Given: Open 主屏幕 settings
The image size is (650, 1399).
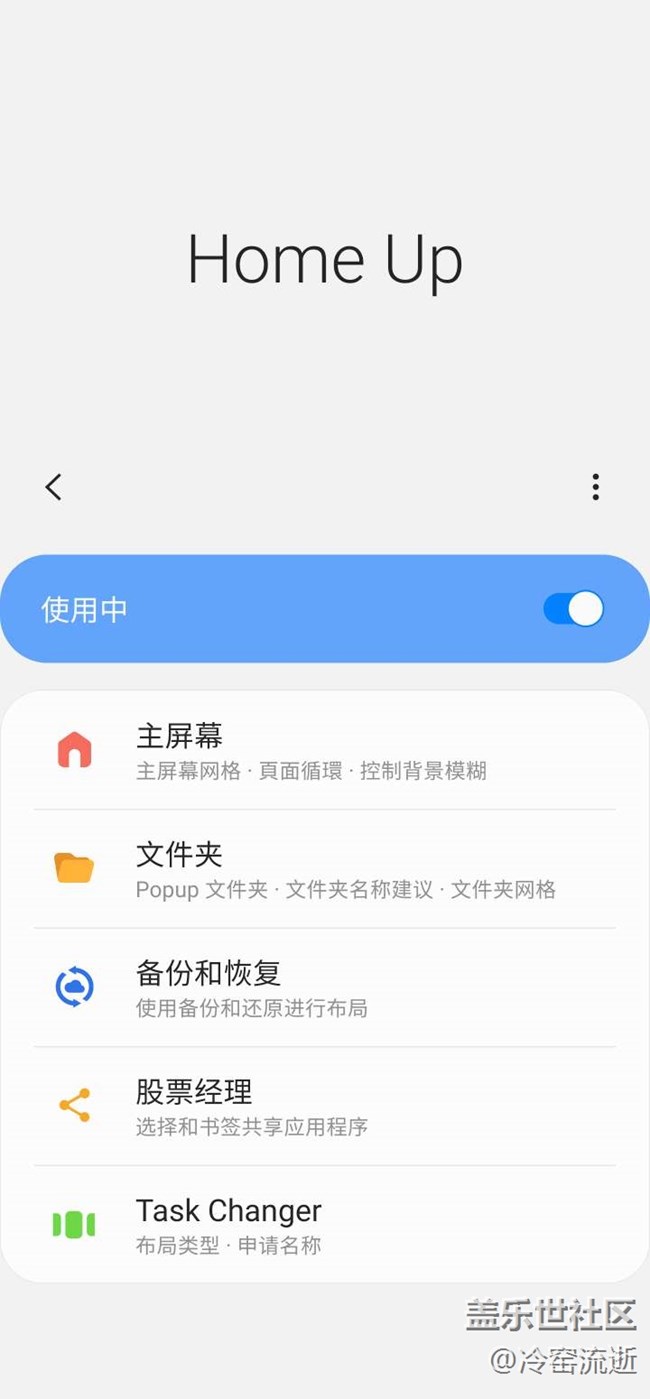Looking at the screenshot, I should (x=324, y=751).
